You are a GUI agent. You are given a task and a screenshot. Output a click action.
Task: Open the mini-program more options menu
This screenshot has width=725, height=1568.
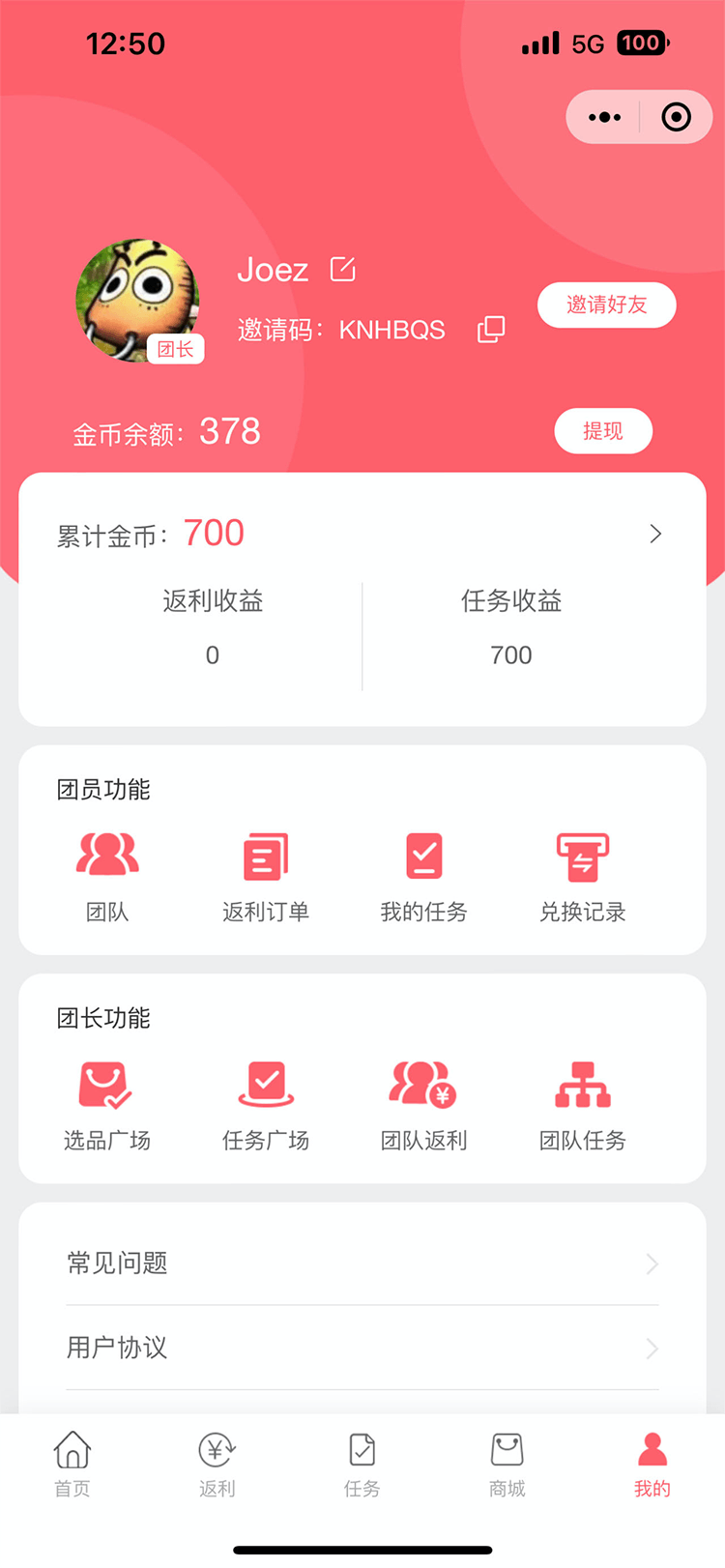point(603,116)
